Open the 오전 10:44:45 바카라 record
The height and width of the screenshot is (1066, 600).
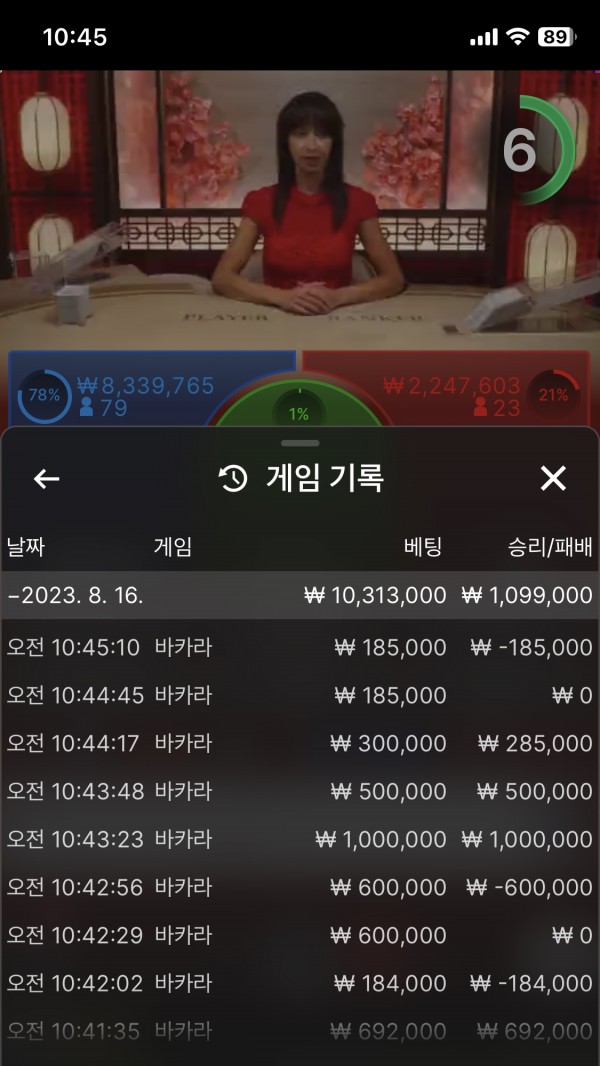tap(300, 696)
